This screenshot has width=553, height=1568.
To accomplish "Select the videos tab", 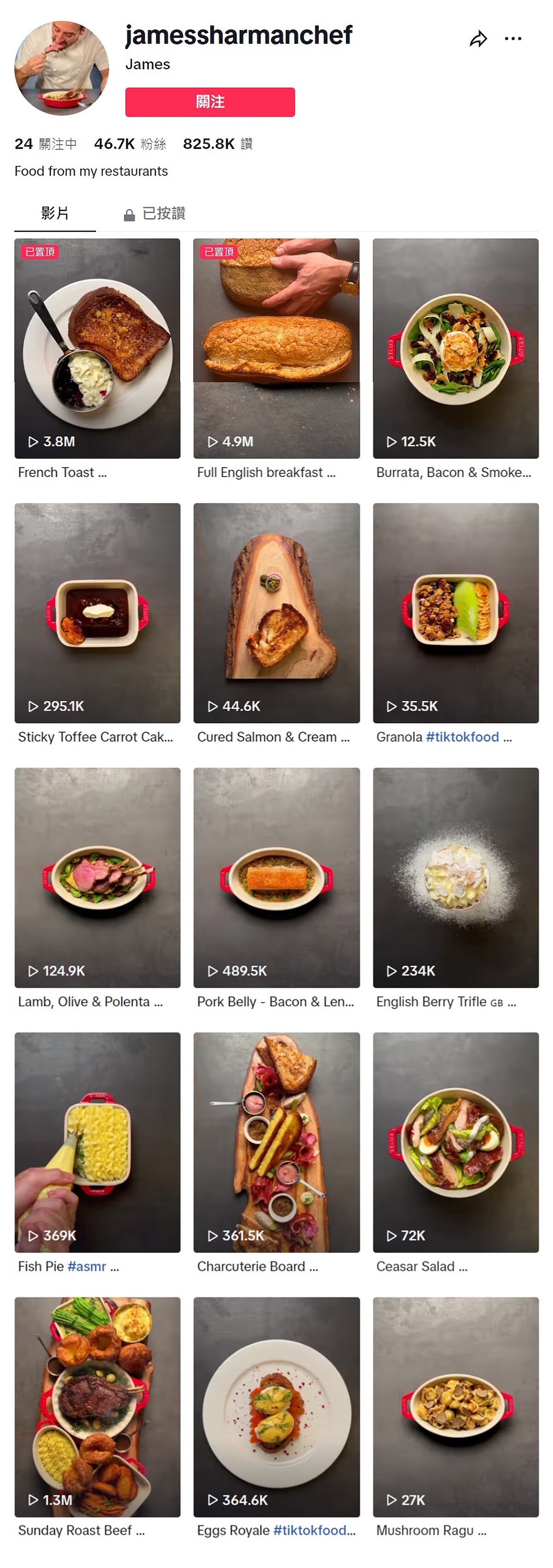I will (x=55, y=213).
